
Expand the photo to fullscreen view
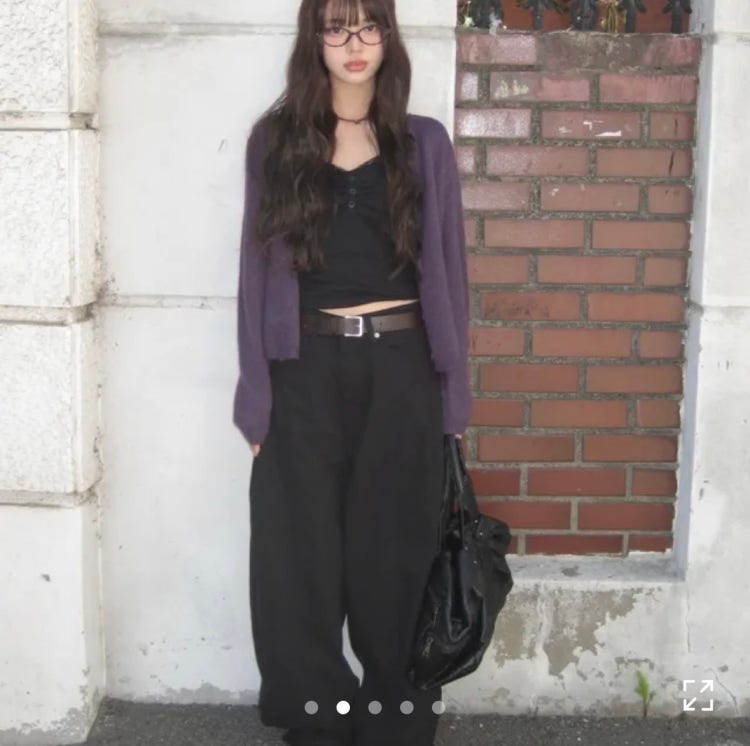698,695
